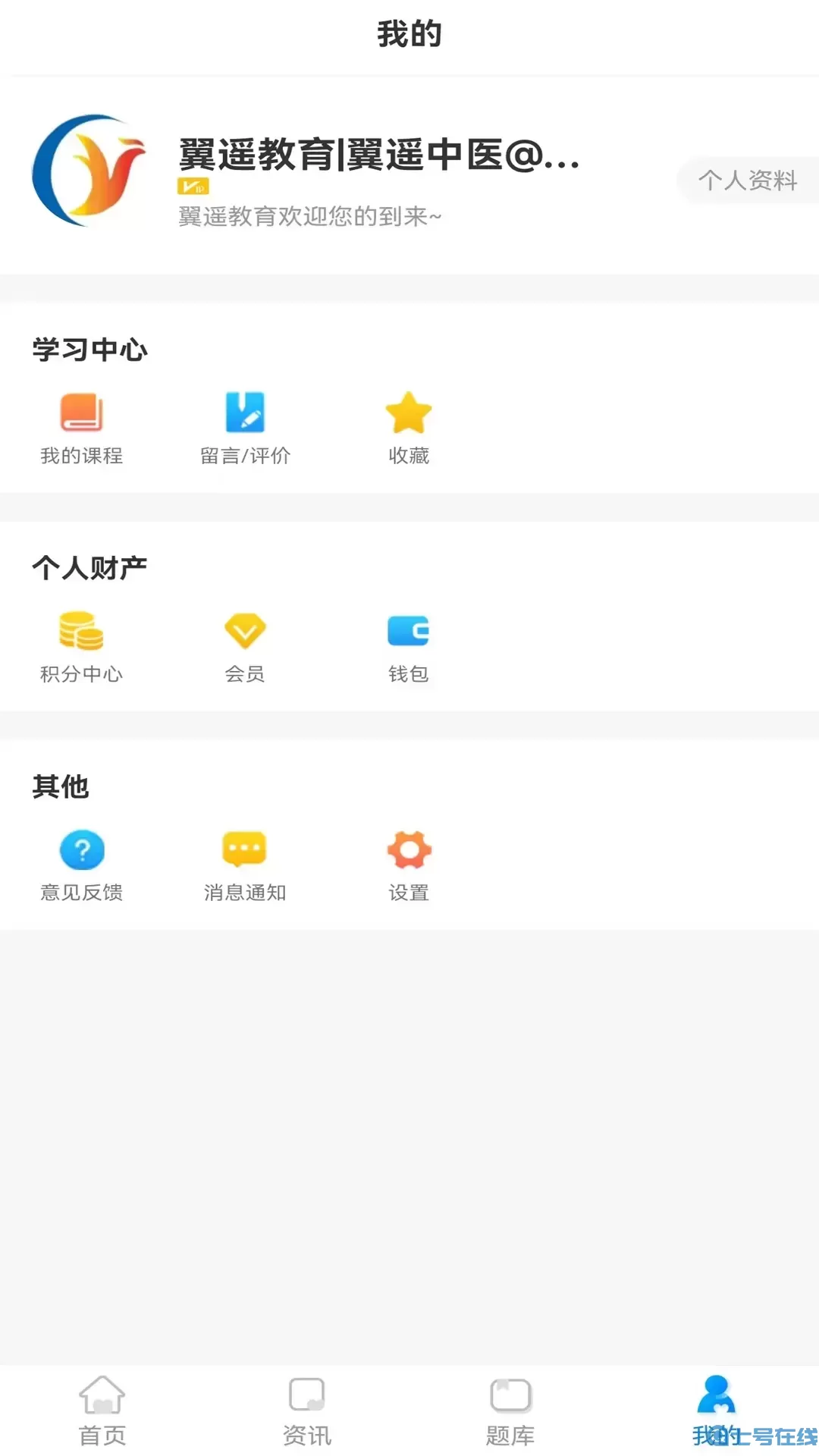Click the VIP badge under the username

click(x=192, y=186)
